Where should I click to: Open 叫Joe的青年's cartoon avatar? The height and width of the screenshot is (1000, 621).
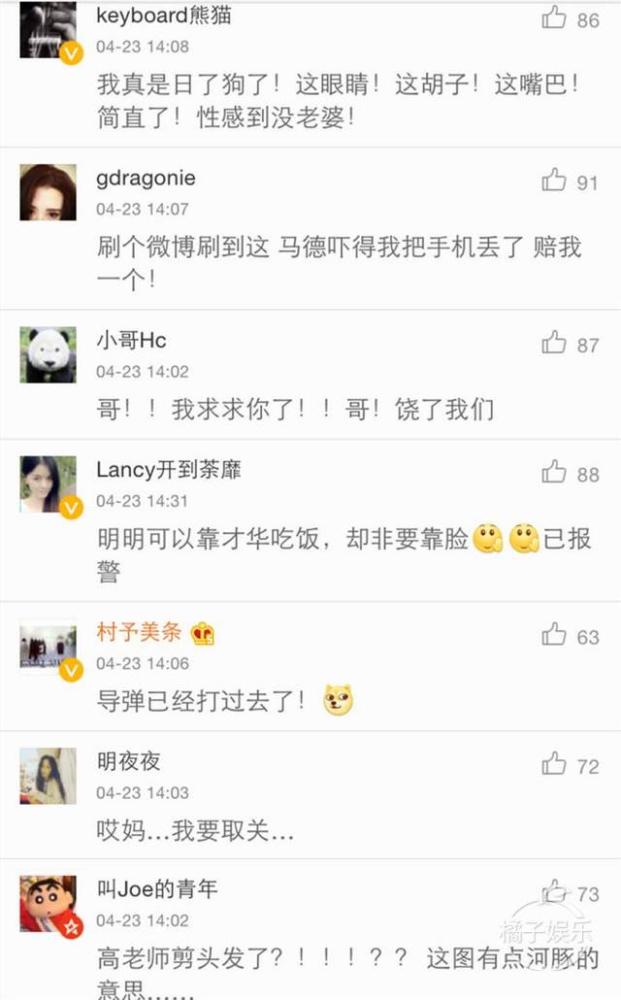point(48,904)
